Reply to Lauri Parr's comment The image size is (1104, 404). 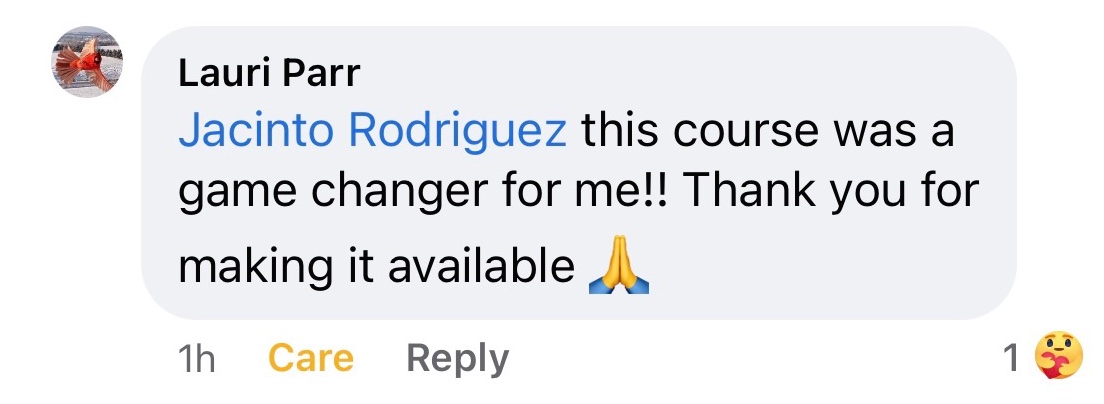coord(457,358)
